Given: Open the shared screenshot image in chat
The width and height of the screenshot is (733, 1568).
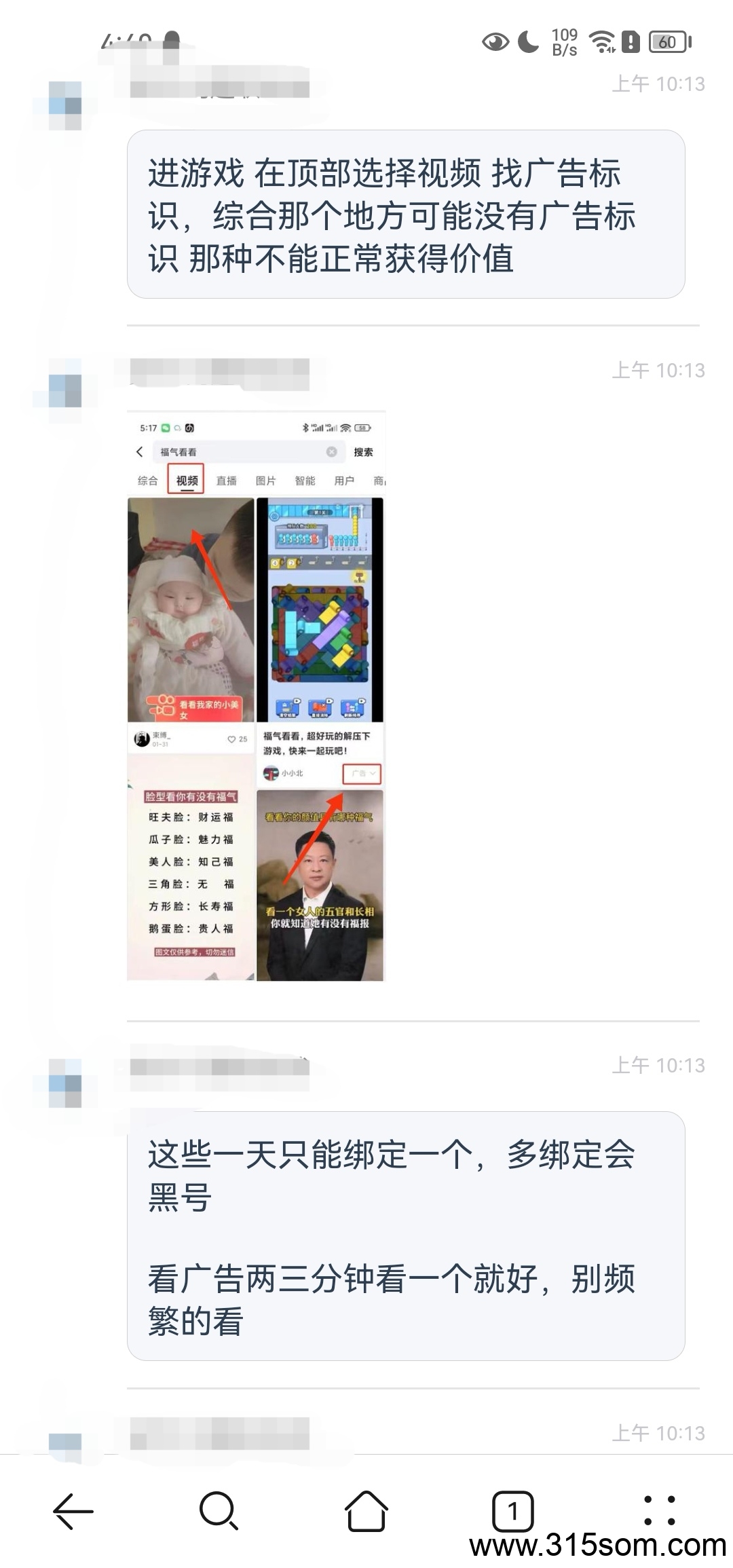Looking at the screenshot, I should point(257,696).
